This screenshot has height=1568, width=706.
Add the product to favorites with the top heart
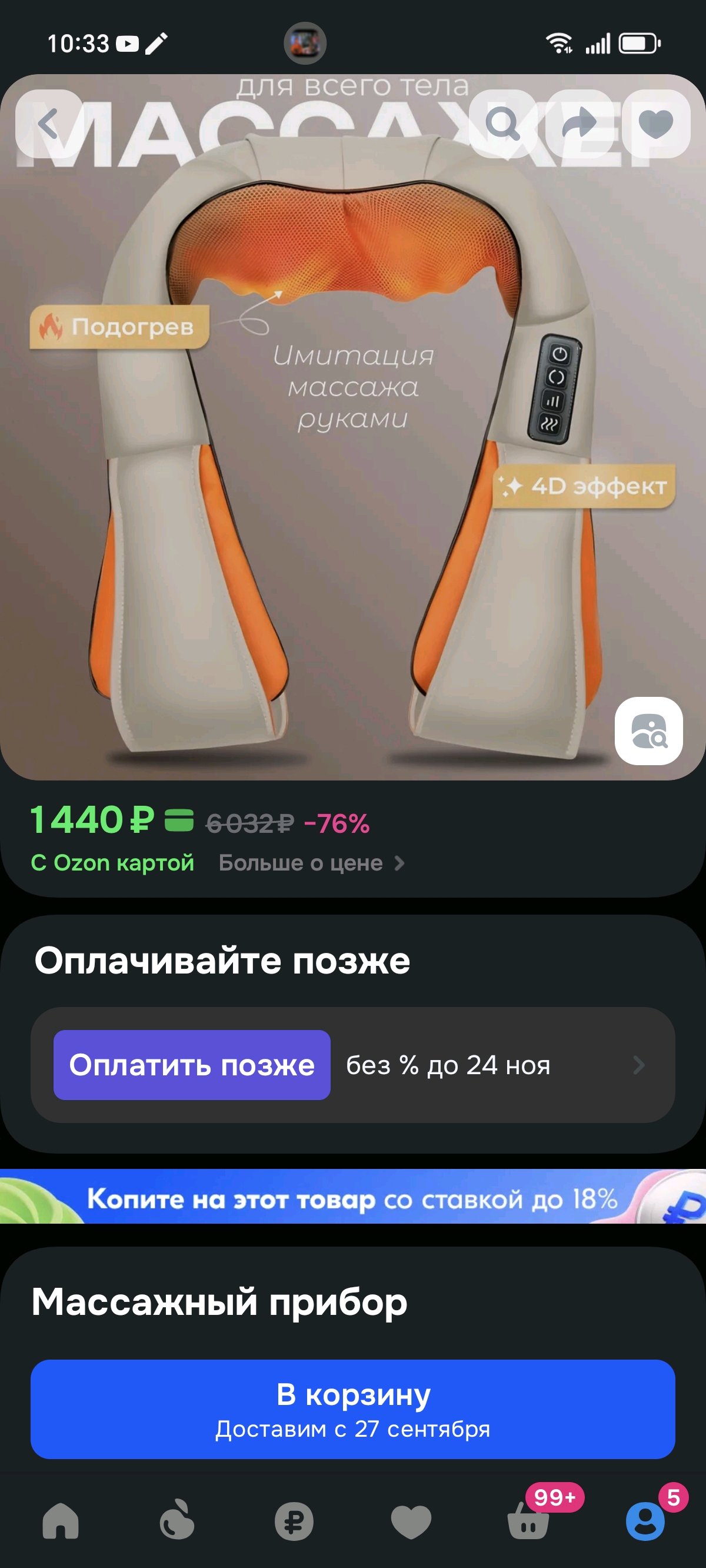click(x=656, y=124)
